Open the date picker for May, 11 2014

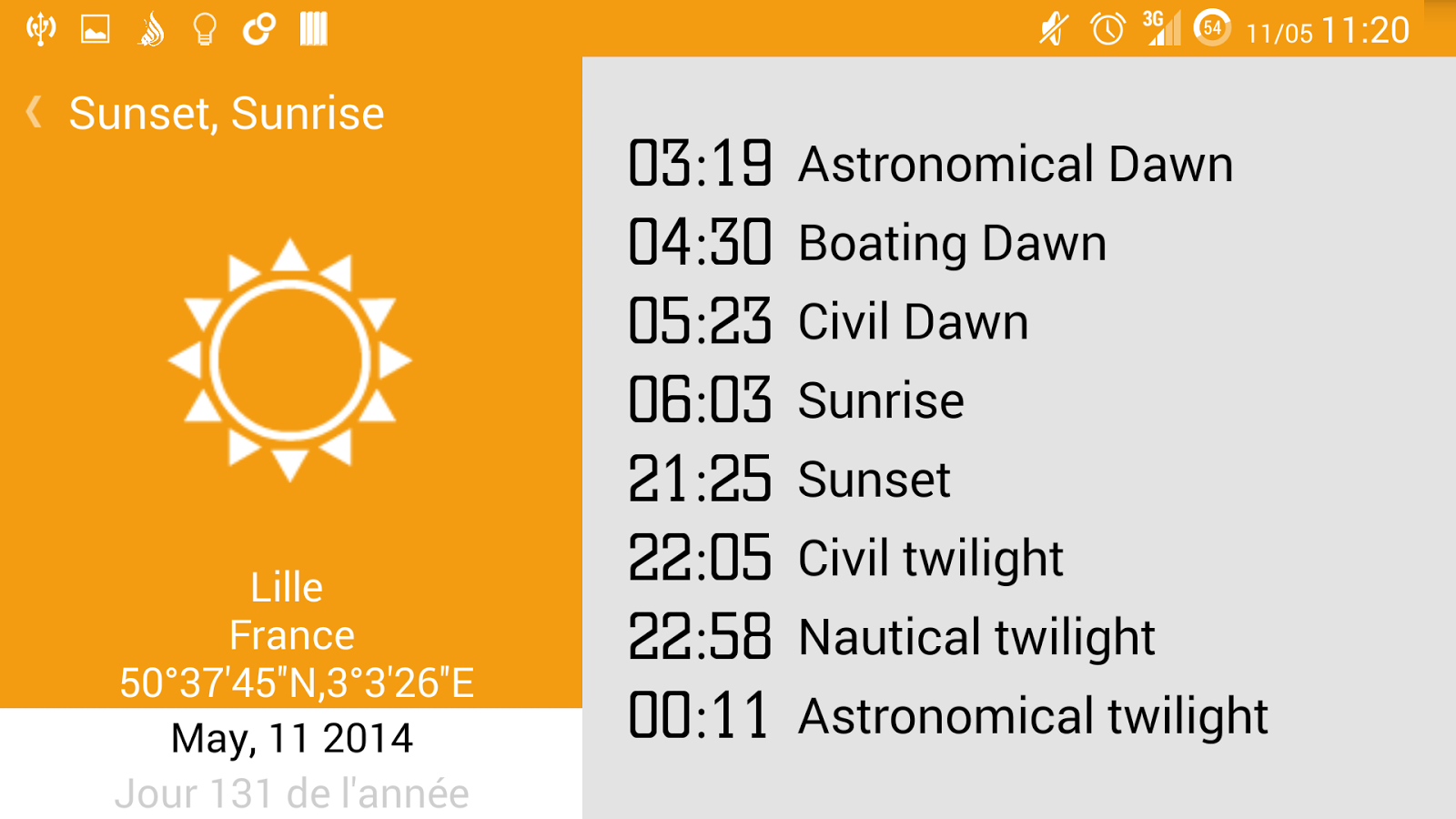coord(291,738)
